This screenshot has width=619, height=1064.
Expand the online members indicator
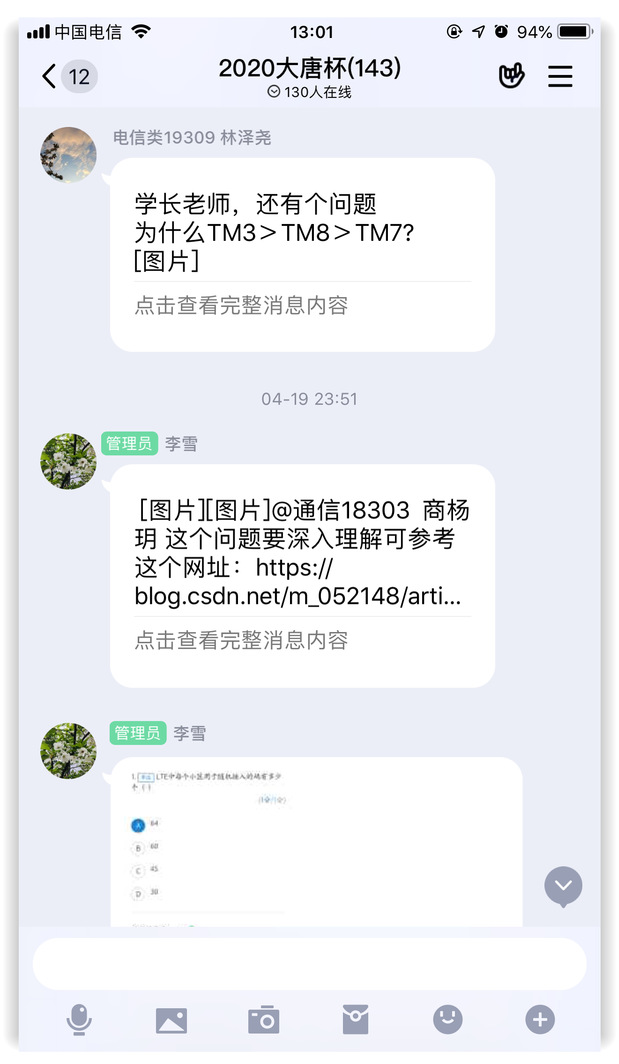(x=309, y=92)
